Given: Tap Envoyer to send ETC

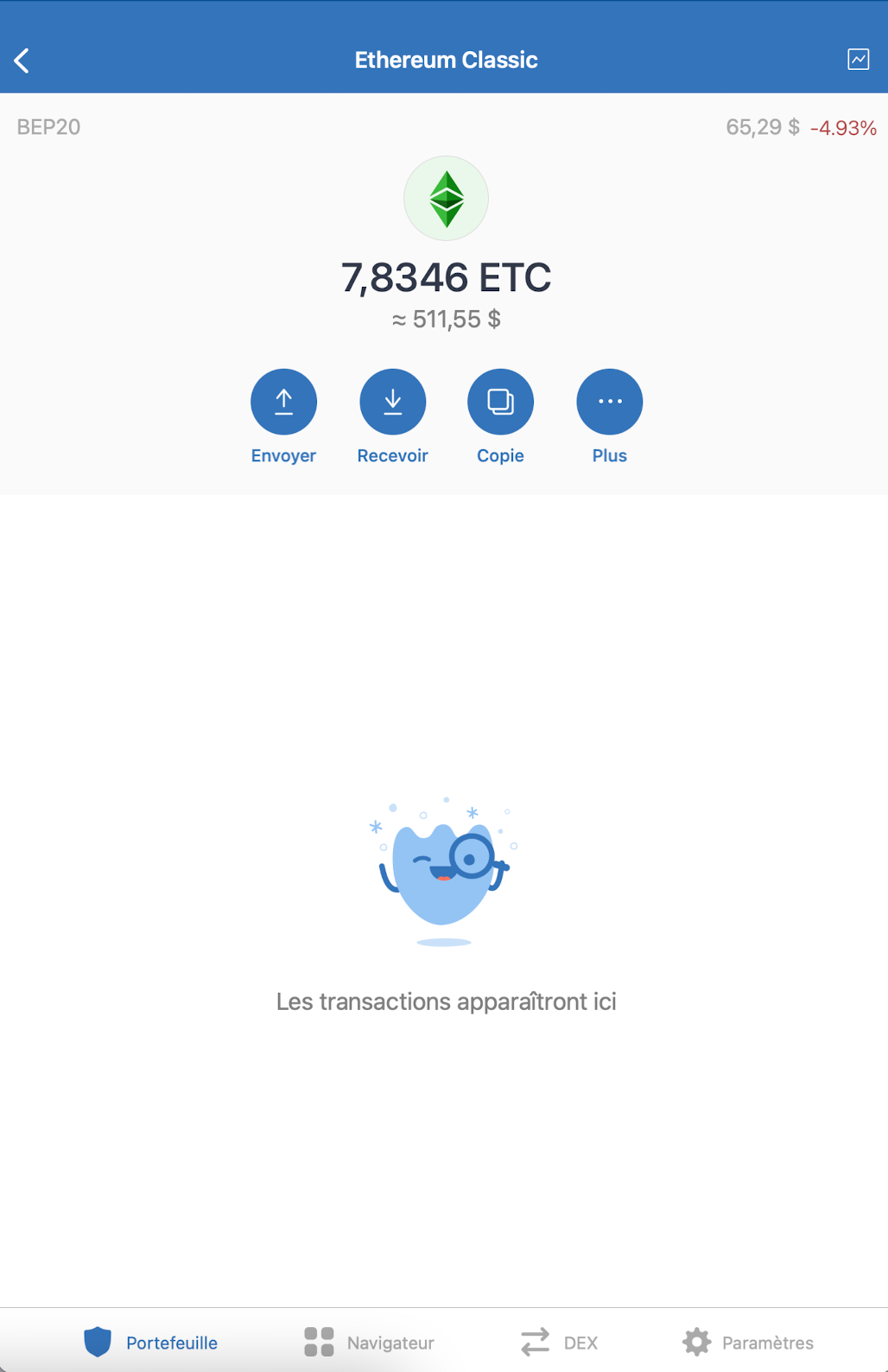Looking at the screenshot, I should [x=283, y=402].
